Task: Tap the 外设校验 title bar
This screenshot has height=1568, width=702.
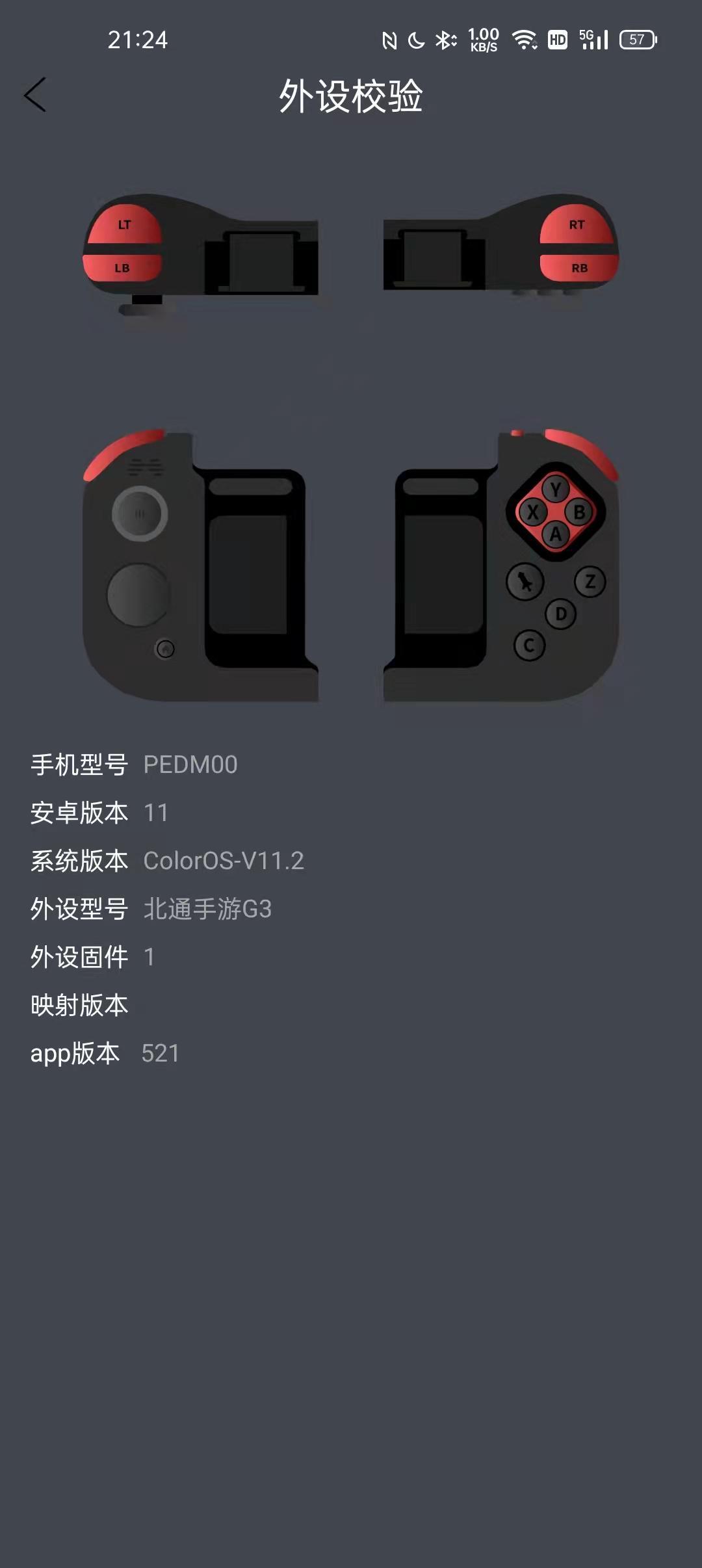Action: tap(351, 94)
